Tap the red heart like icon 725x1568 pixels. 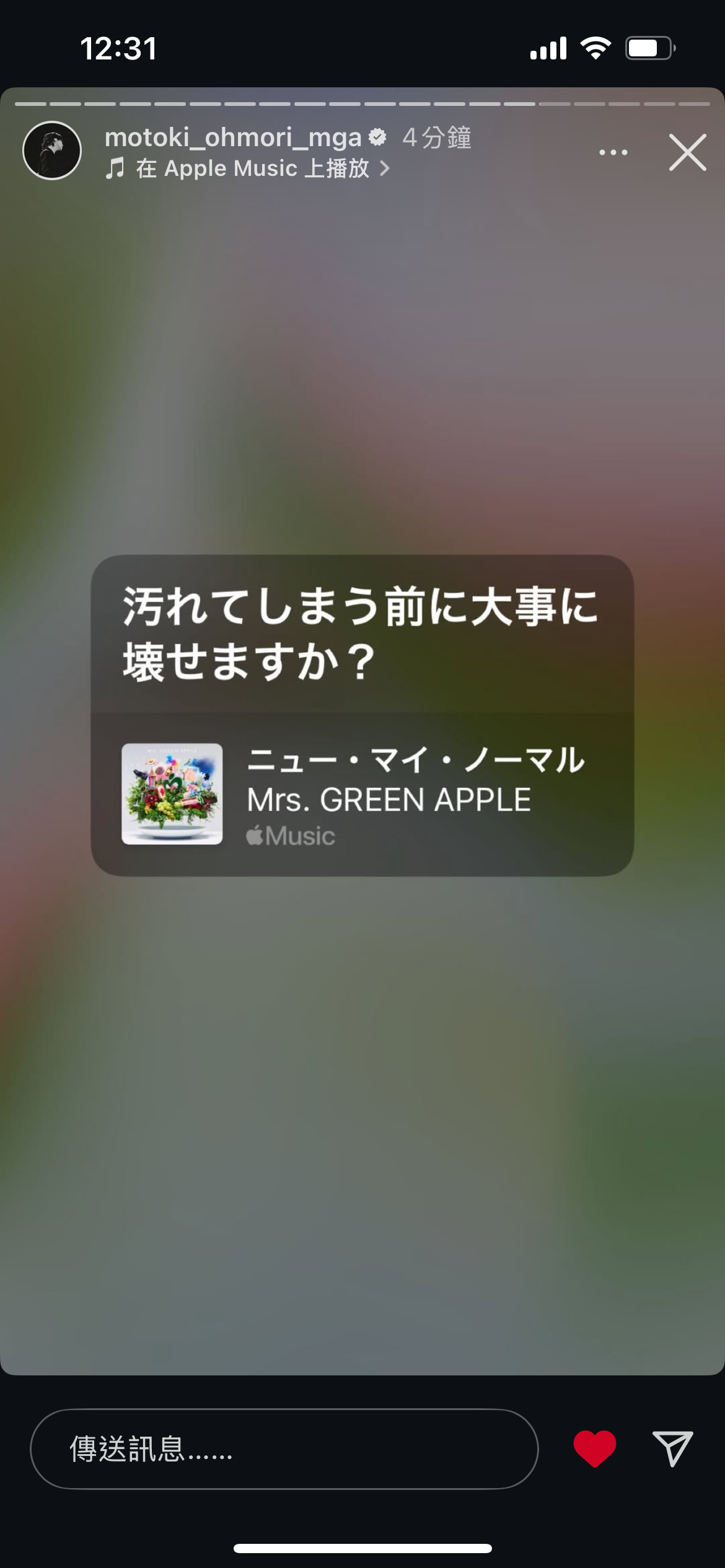point(594,1449)
